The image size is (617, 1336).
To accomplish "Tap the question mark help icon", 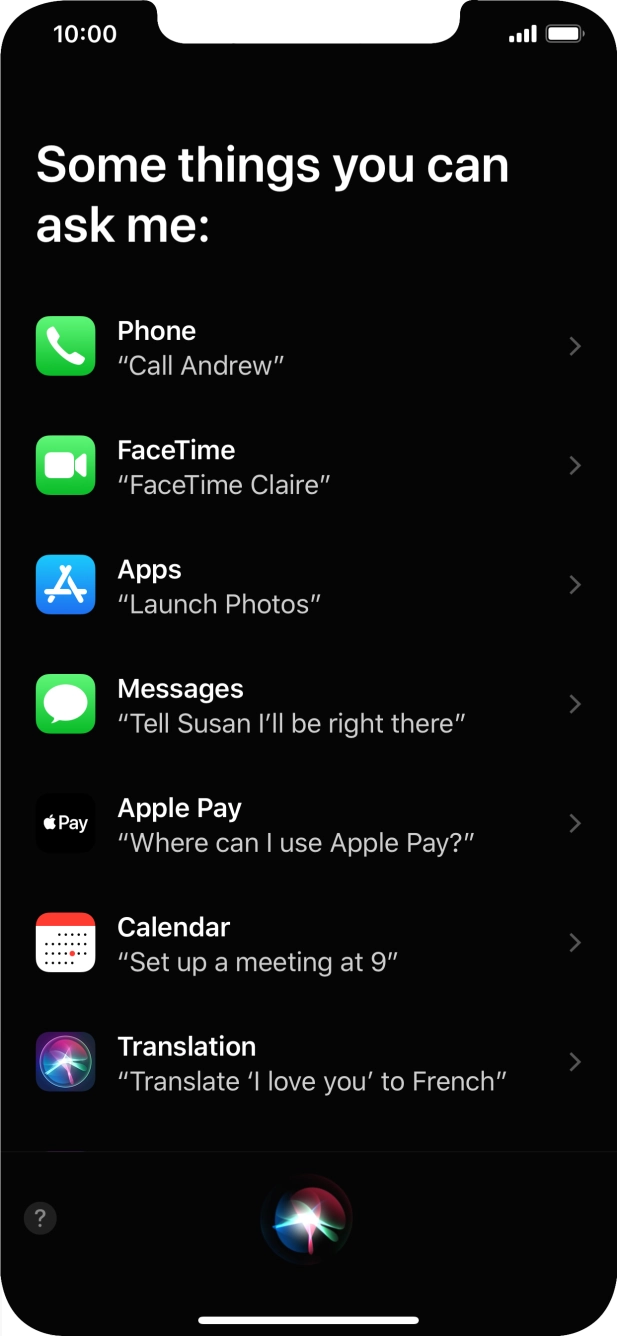I will (x=40, y=1218).
